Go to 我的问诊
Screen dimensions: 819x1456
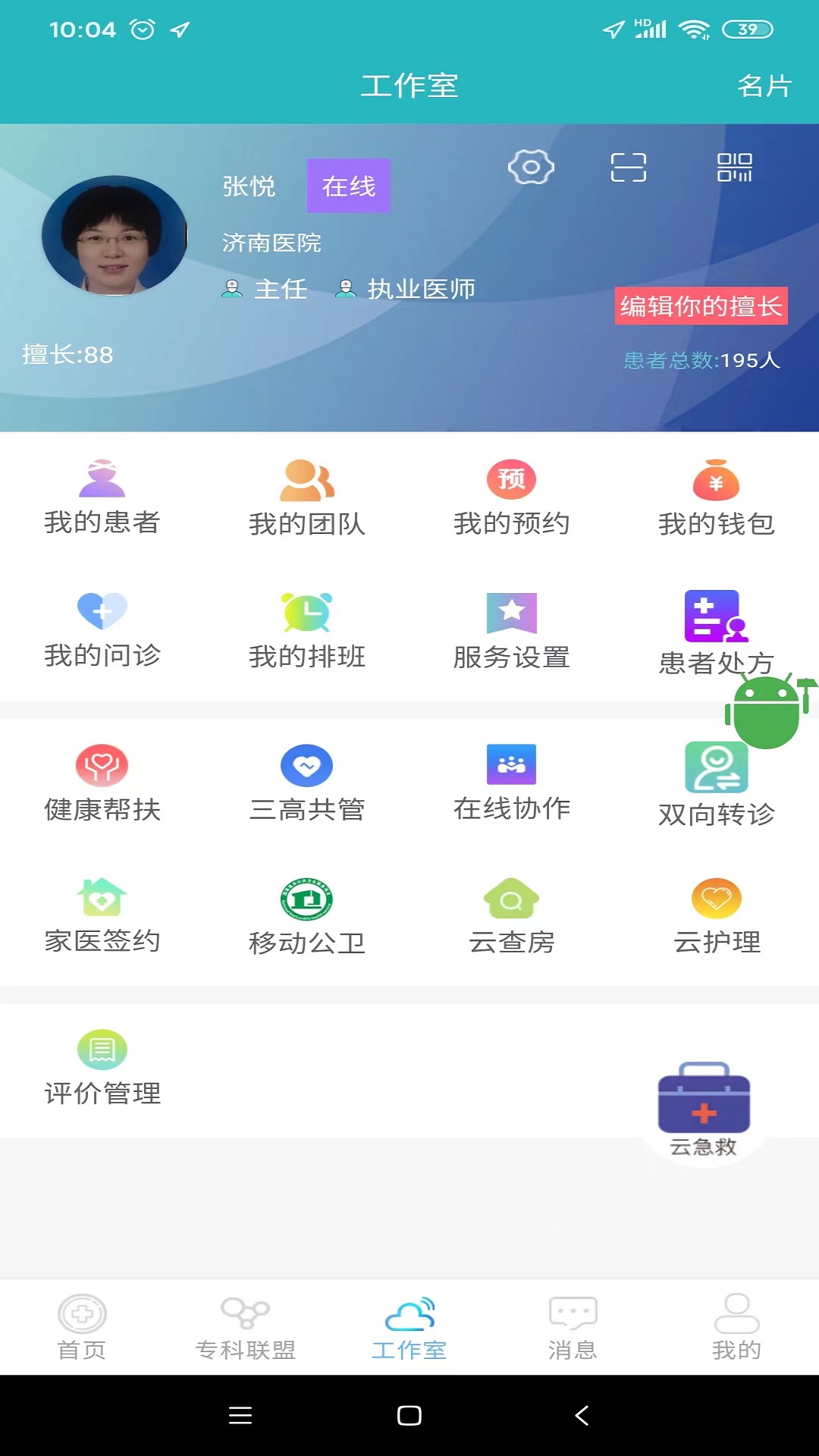tap(102, 631)
